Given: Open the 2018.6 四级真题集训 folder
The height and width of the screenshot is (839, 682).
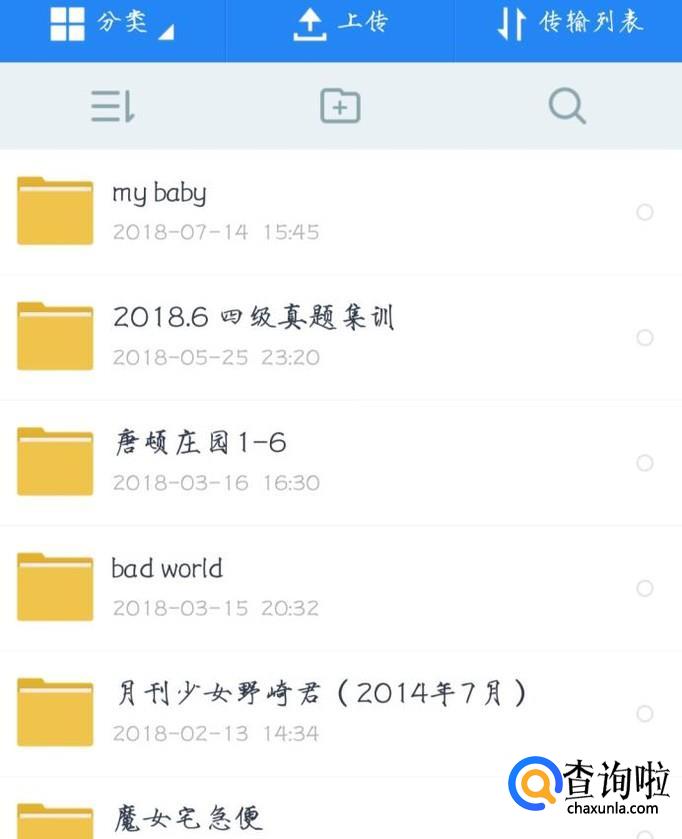Looking at the screenshot, I should [x=253, y=318].
